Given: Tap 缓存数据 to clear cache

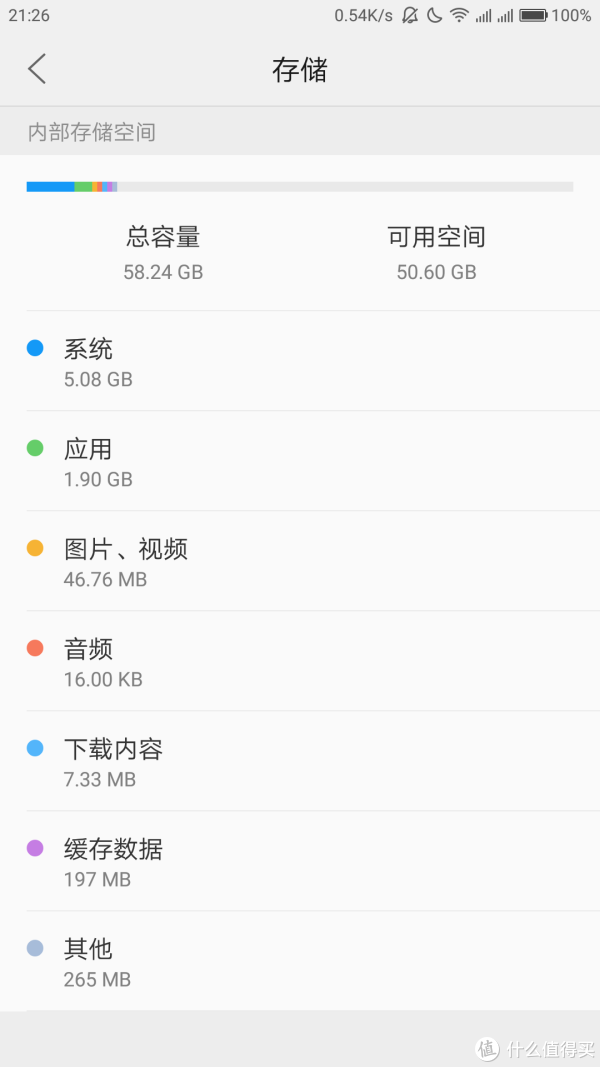Looking at the screenshot, I should [x=300, y=861].
